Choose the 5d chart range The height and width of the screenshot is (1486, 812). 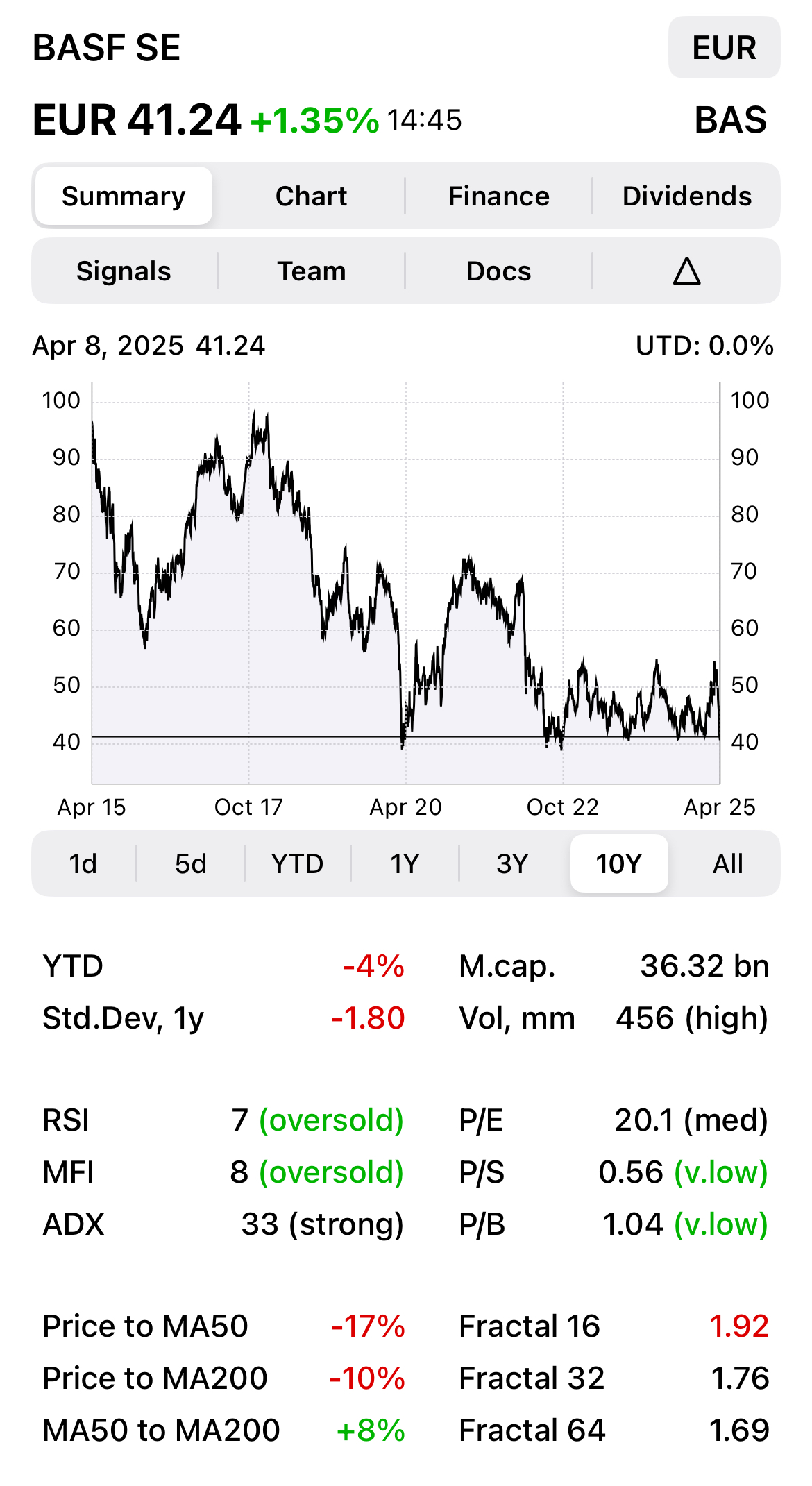pos(190,864)
